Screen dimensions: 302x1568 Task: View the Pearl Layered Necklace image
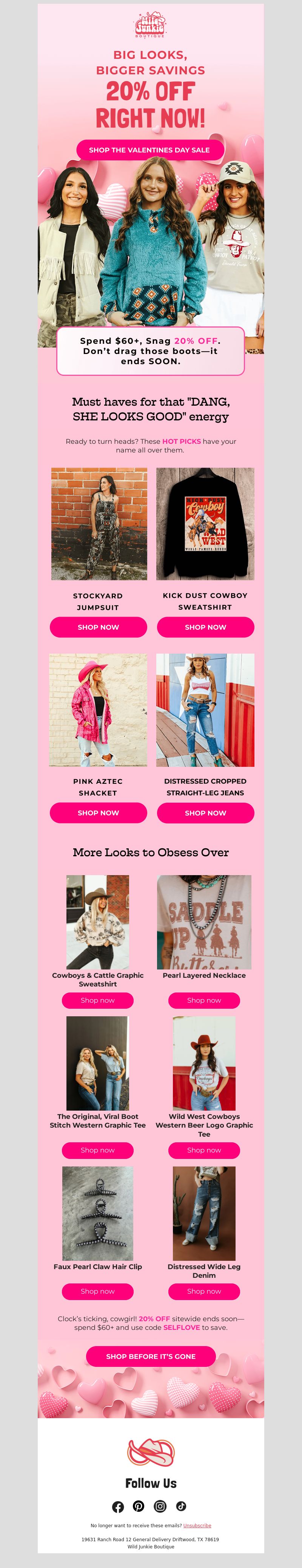pyautogui.click(x=204, y=922)
